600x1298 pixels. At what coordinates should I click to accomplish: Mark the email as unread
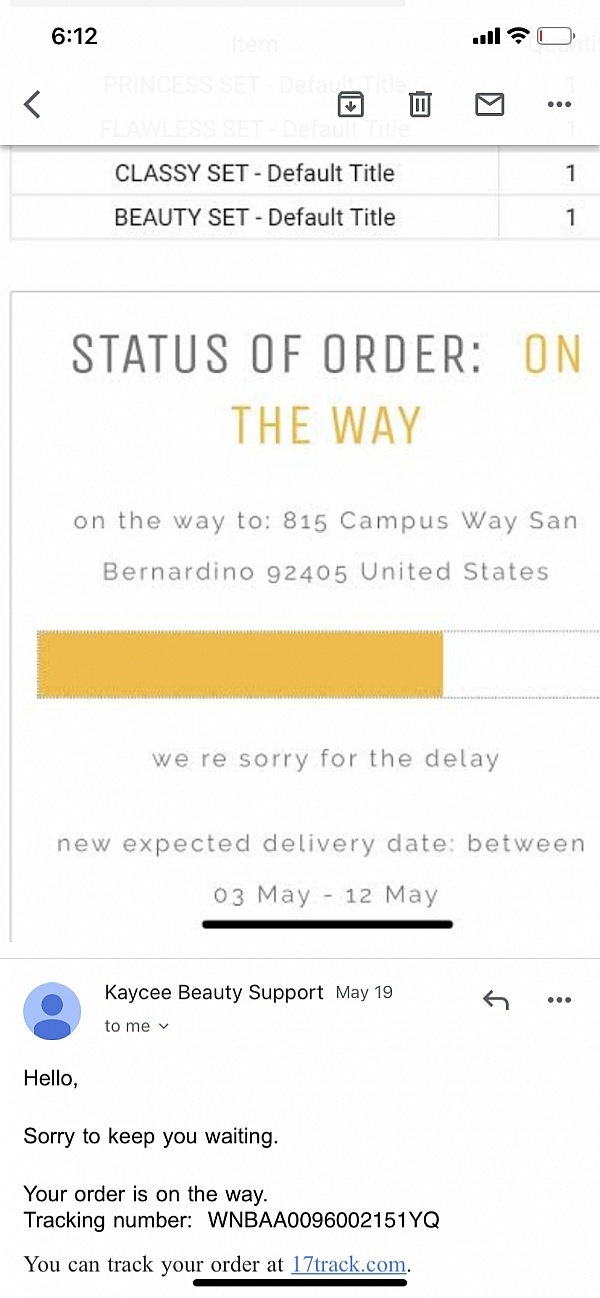pos(489,104)
